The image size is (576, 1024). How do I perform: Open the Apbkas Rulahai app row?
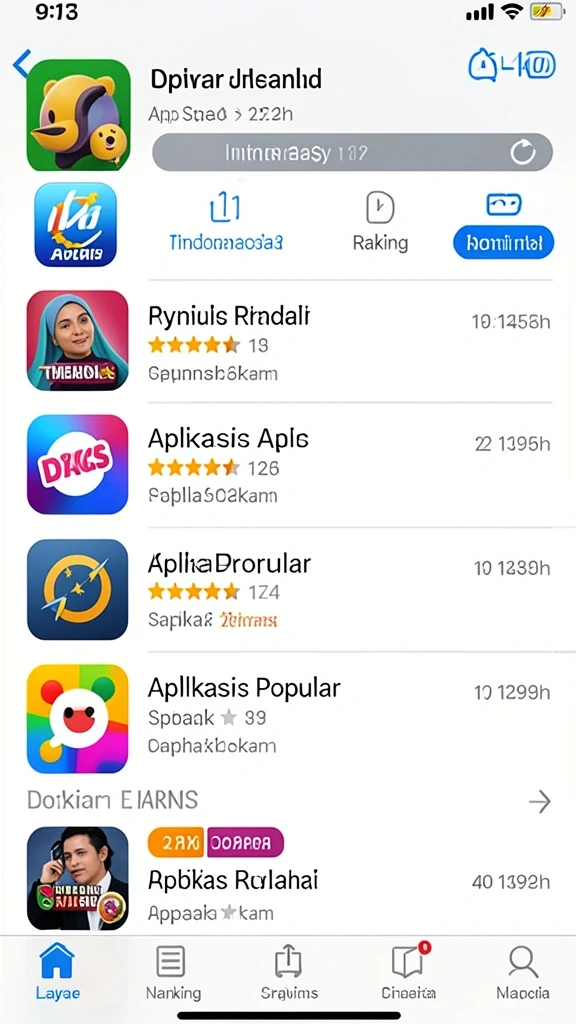pos(289,878)
